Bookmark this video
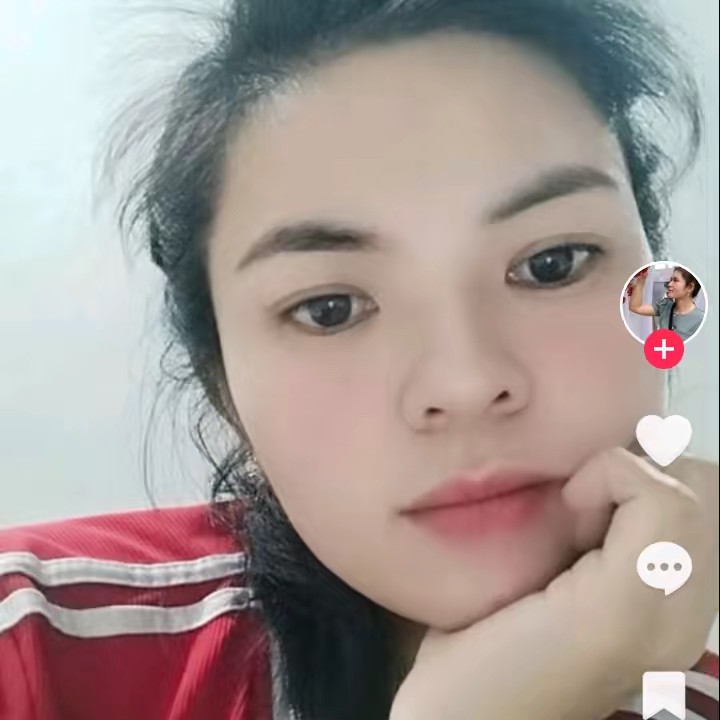720x720 pixels. 664,695
